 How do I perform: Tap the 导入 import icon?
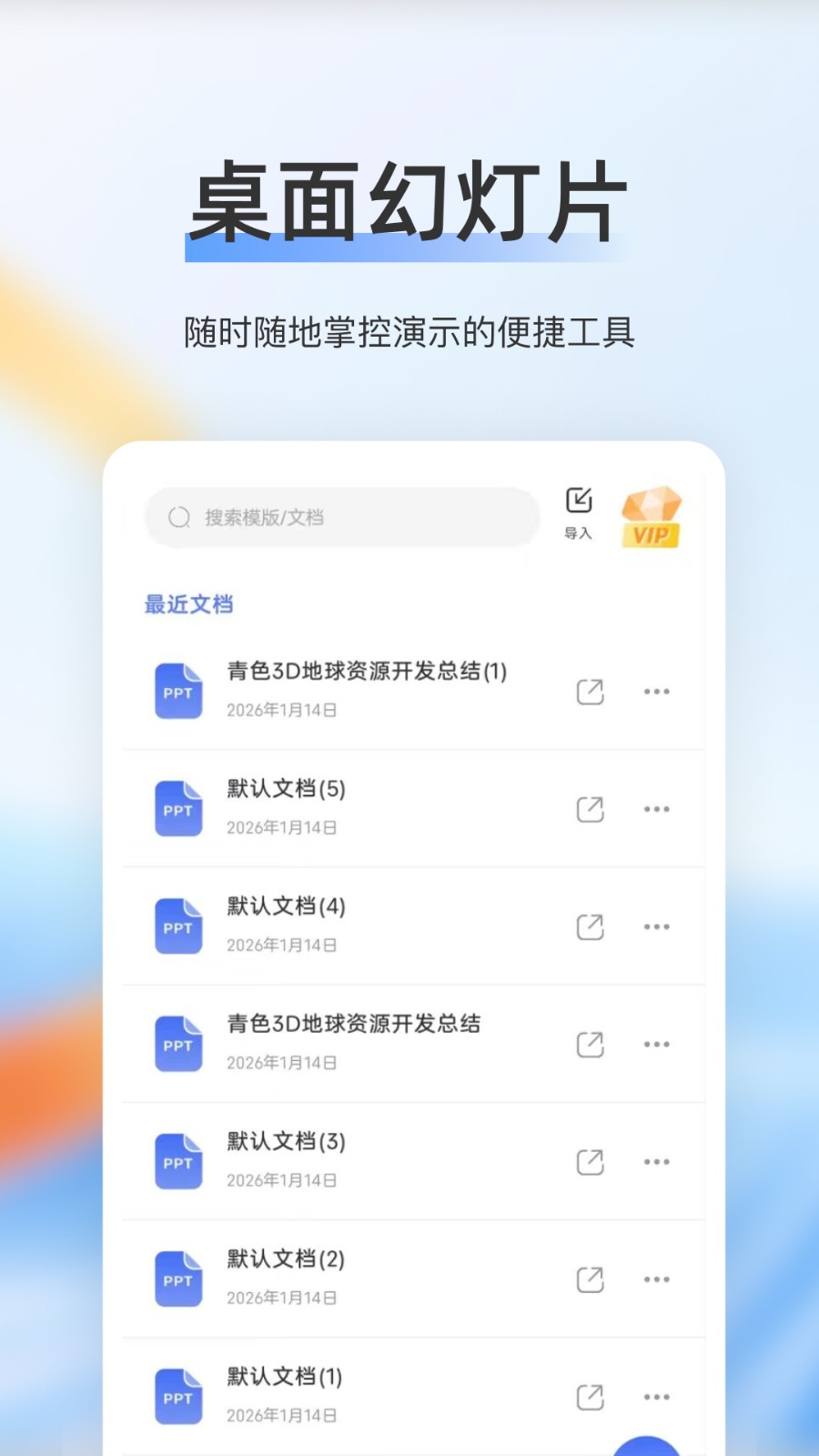(x=579, y=500)
